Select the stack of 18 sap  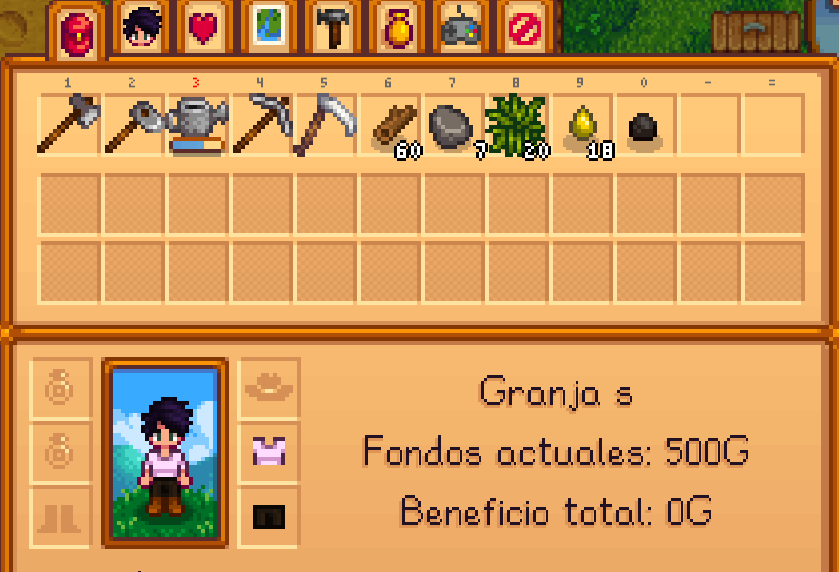click(581, 125)
